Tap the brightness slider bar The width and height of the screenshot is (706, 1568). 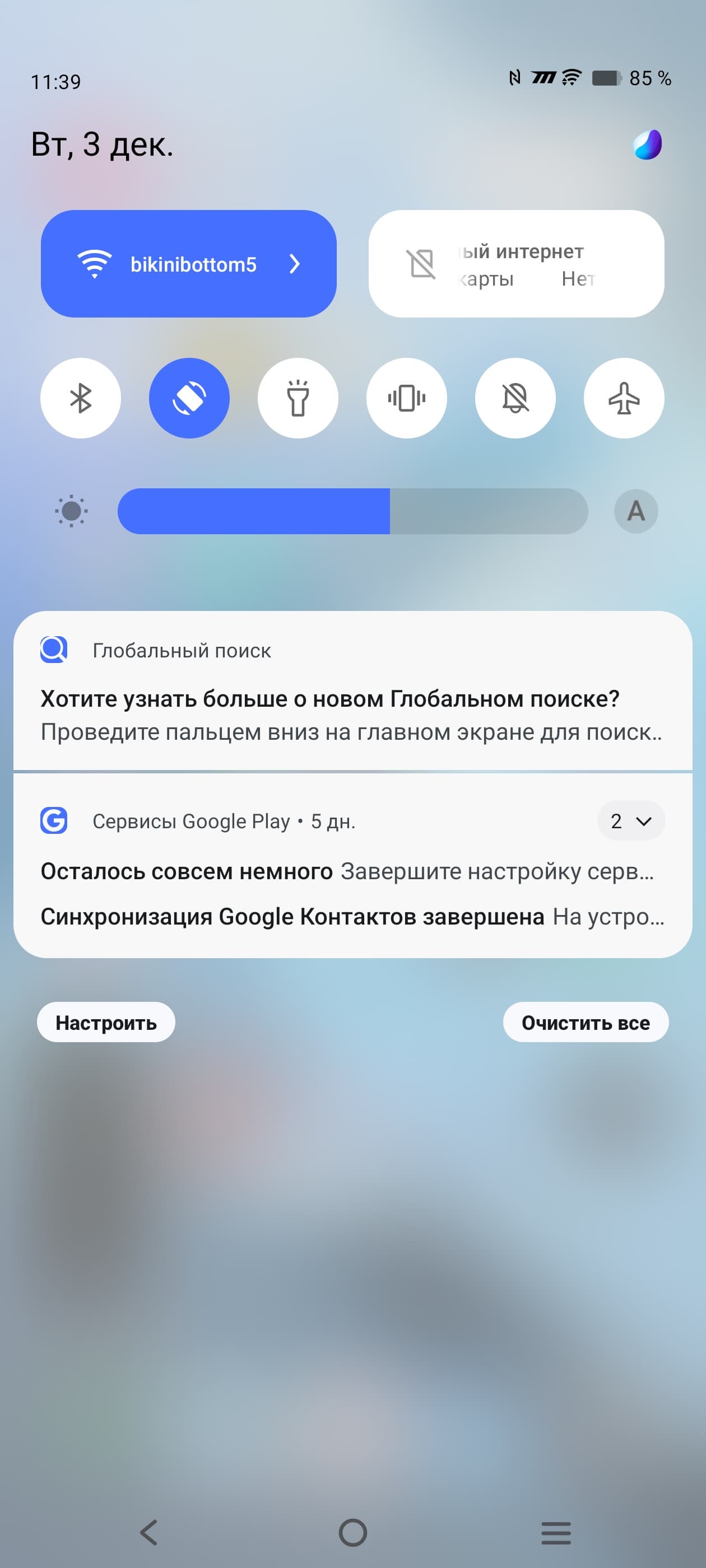(x=352, y=511)
